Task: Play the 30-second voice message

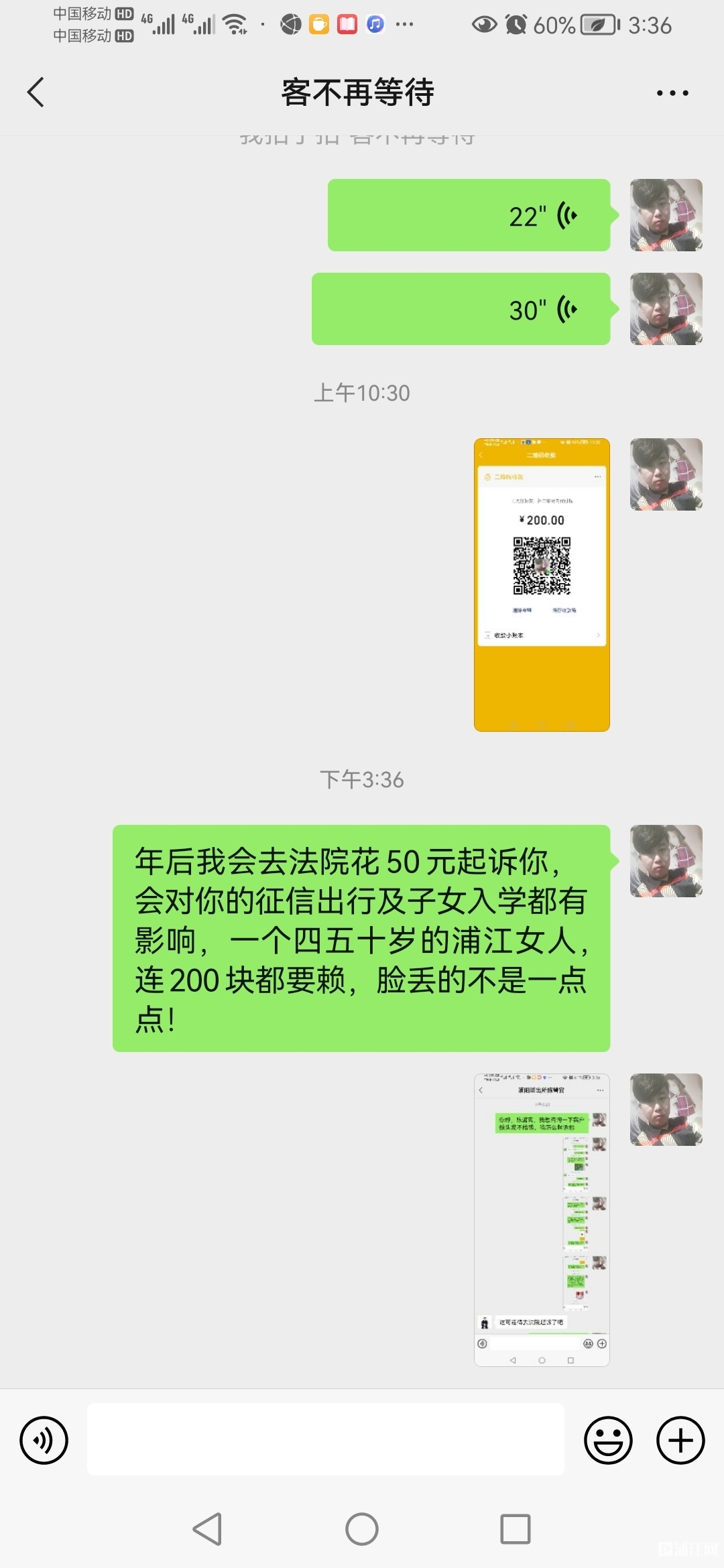Action: pos(461,309)
